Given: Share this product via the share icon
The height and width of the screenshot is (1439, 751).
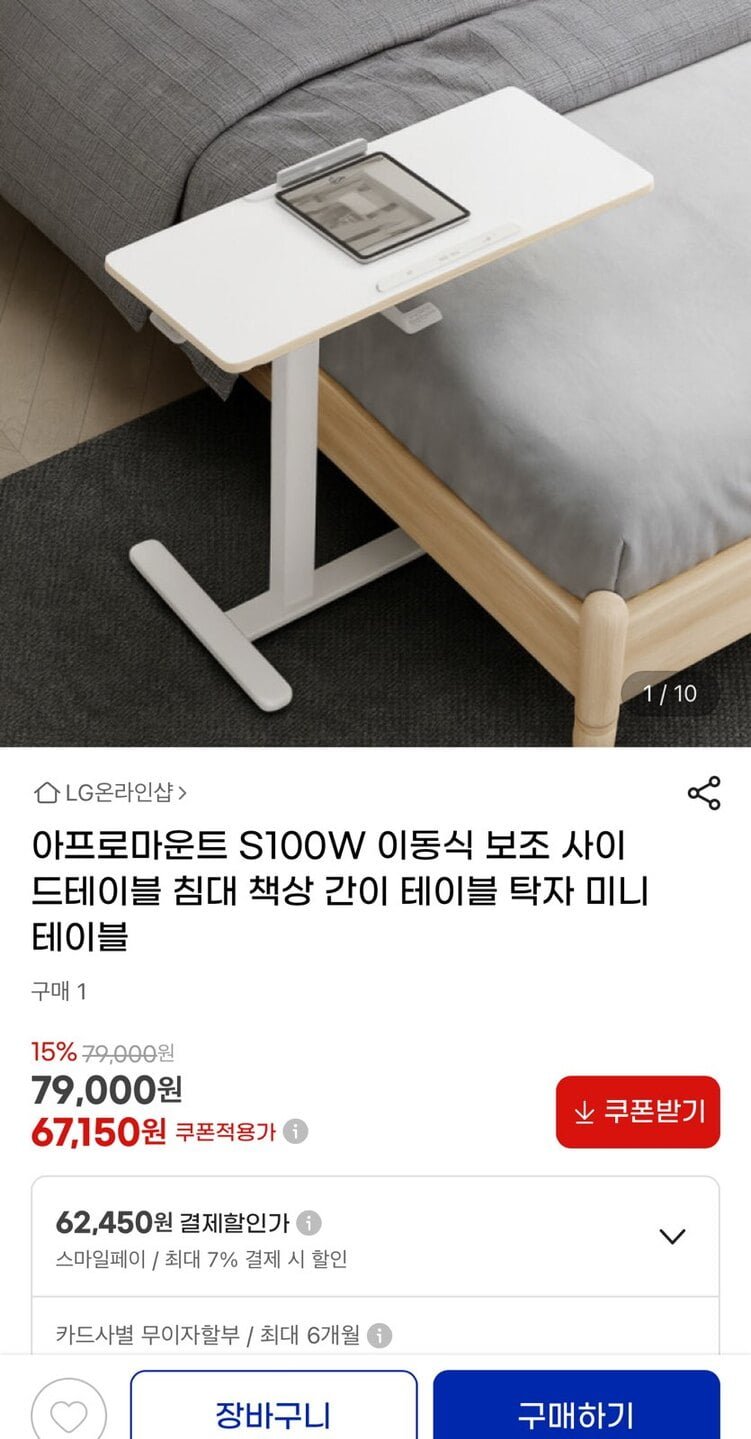Looking at the screenshot, I should pyautogui.click(x=704, y=793).
